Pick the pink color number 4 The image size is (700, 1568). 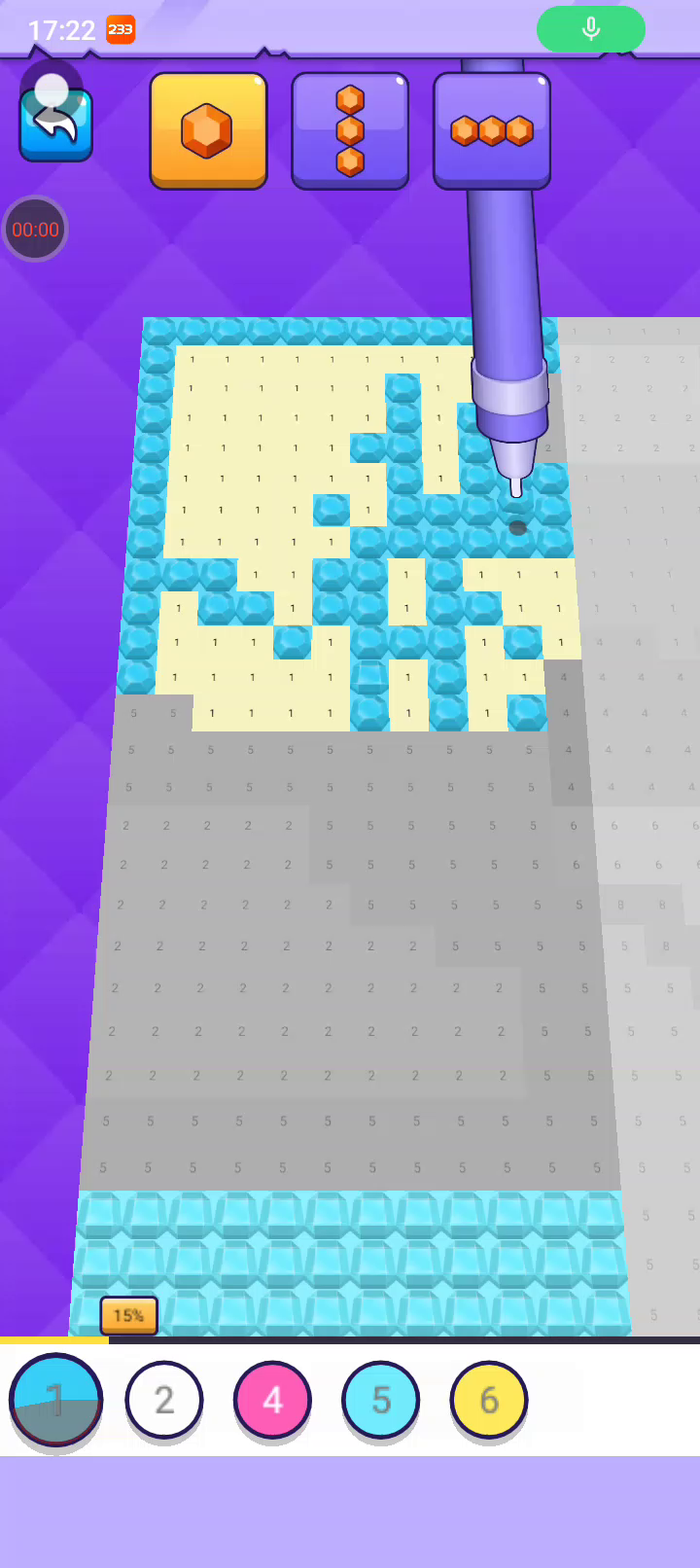click(272, 1400)
